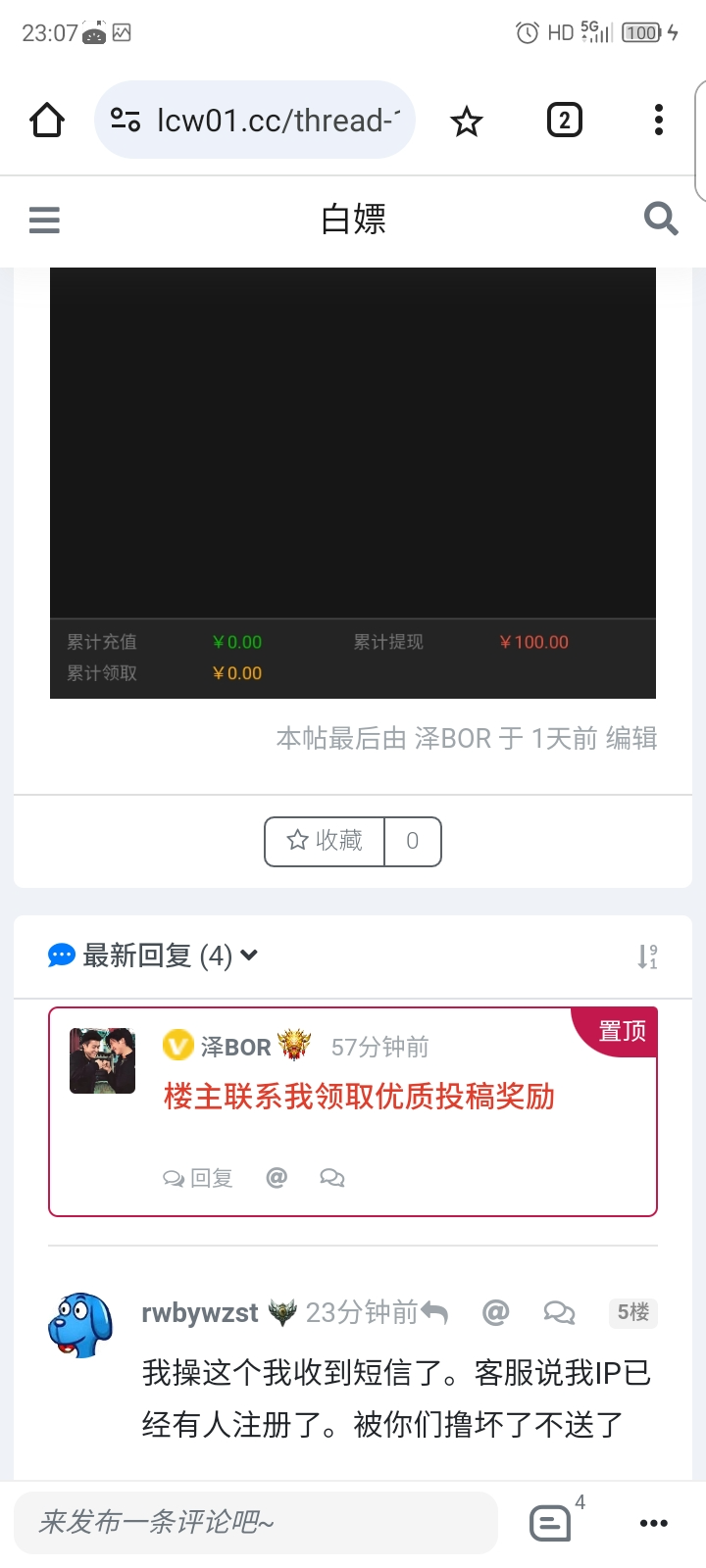
Task: Toggle the reply order sort icon
Action: [x=647, y=956]
